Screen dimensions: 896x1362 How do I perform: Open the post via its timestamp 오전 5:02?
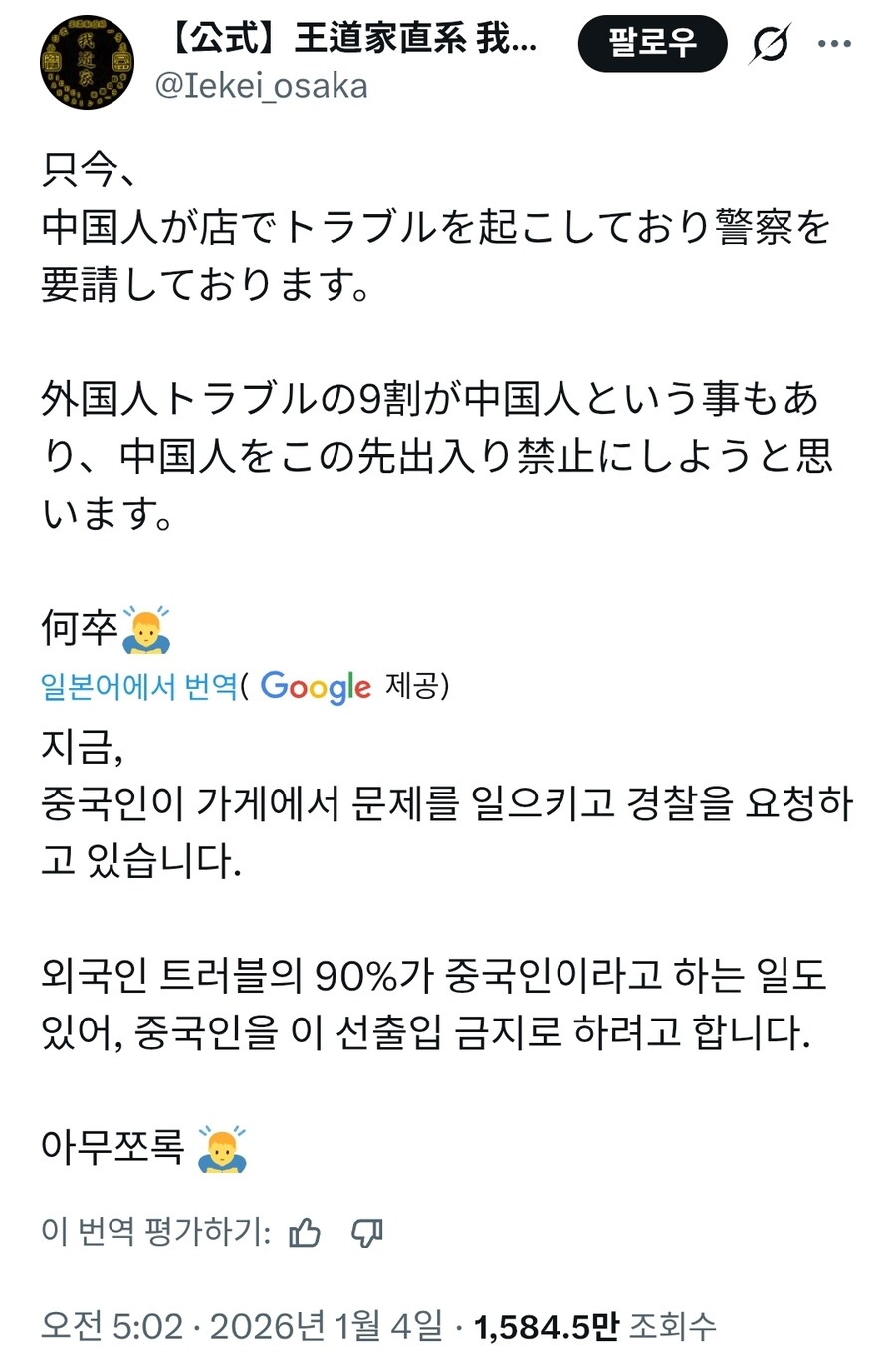(110, 1325)
